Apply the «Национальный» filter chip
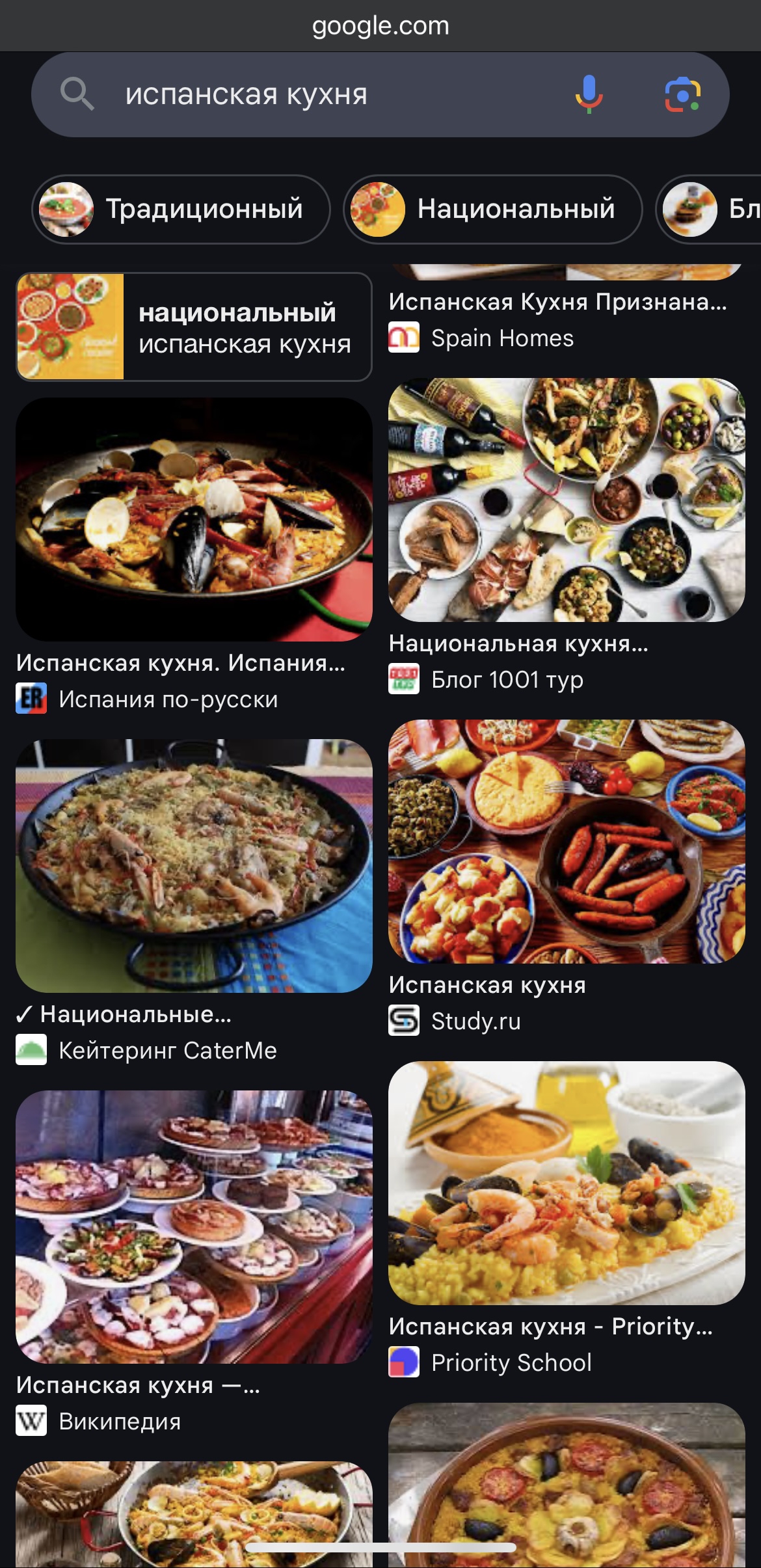This screenshot has height=1568, width=761. (492, 210)
